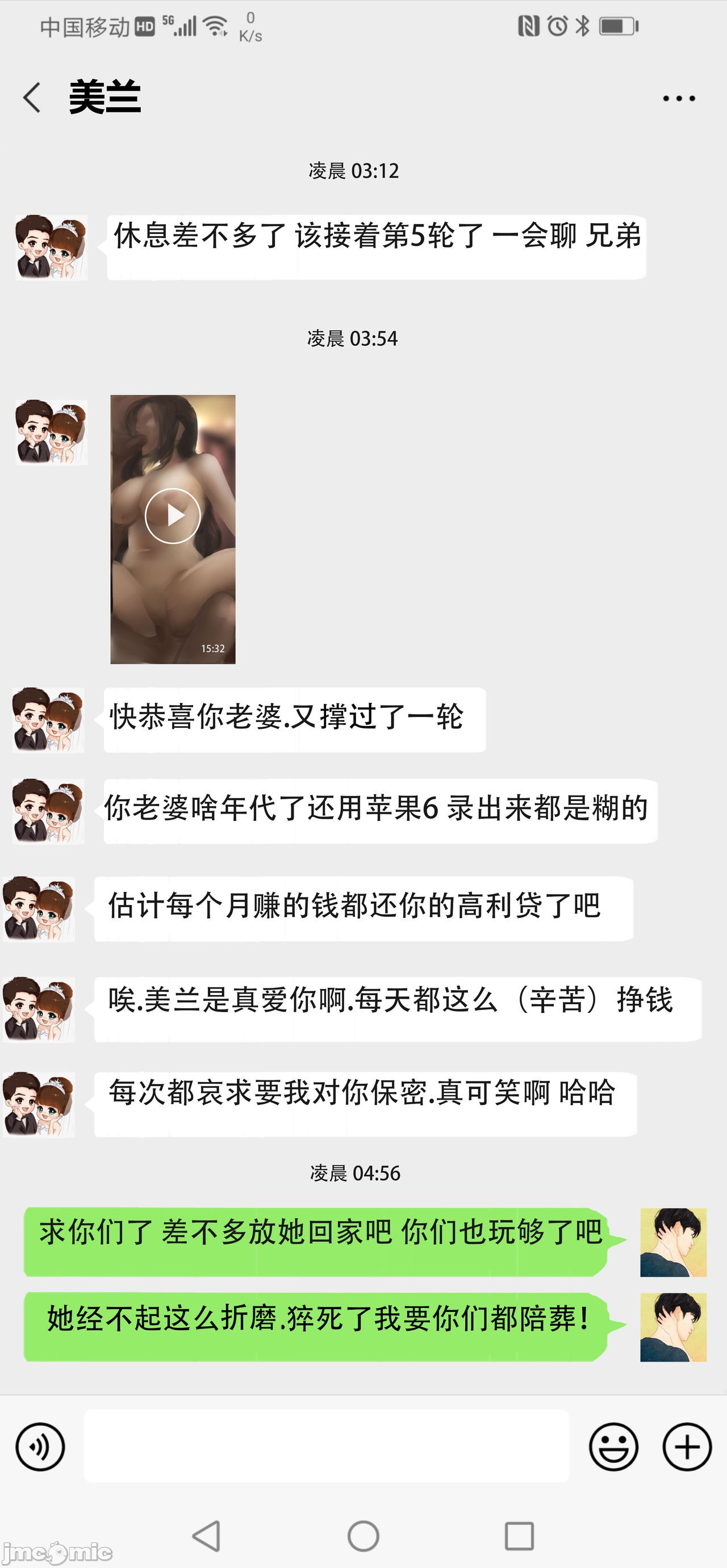Open the plus attachments menu

point(687,1447)
